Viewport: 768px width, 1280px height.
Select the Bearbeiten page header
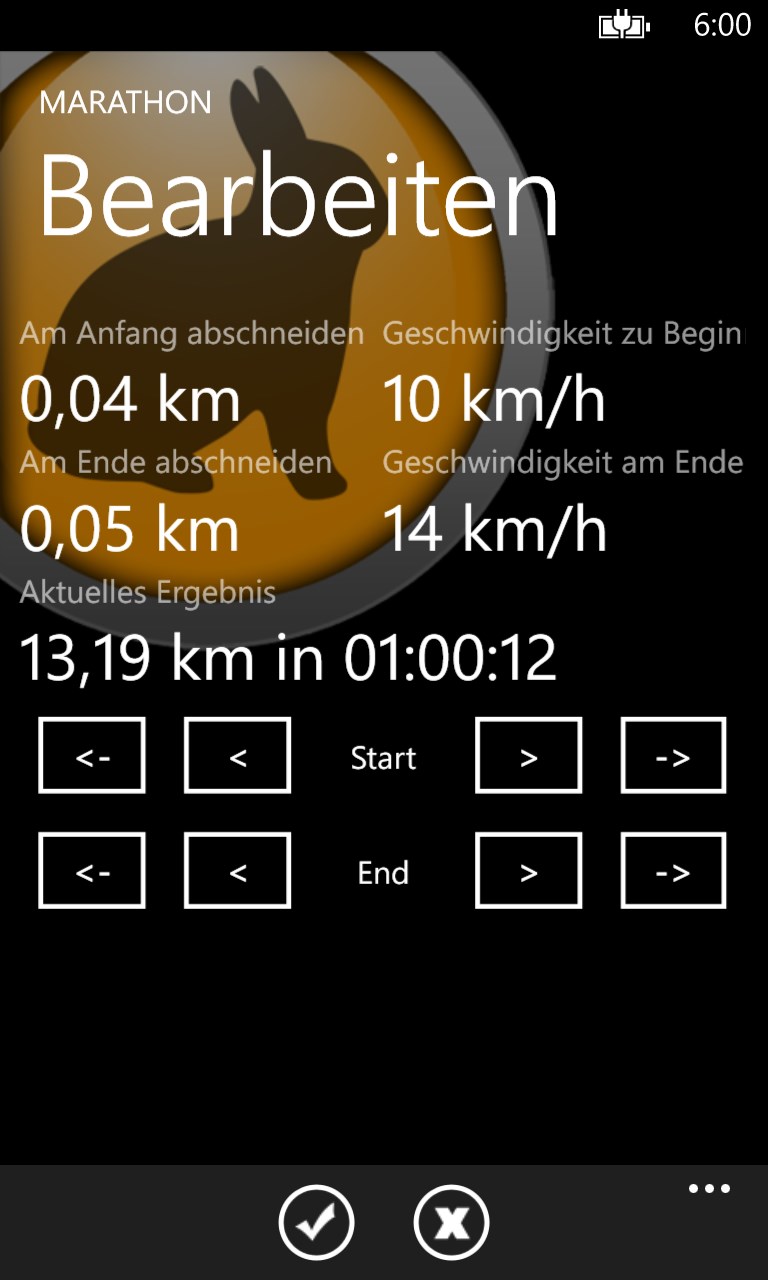(x=297, y=196)
